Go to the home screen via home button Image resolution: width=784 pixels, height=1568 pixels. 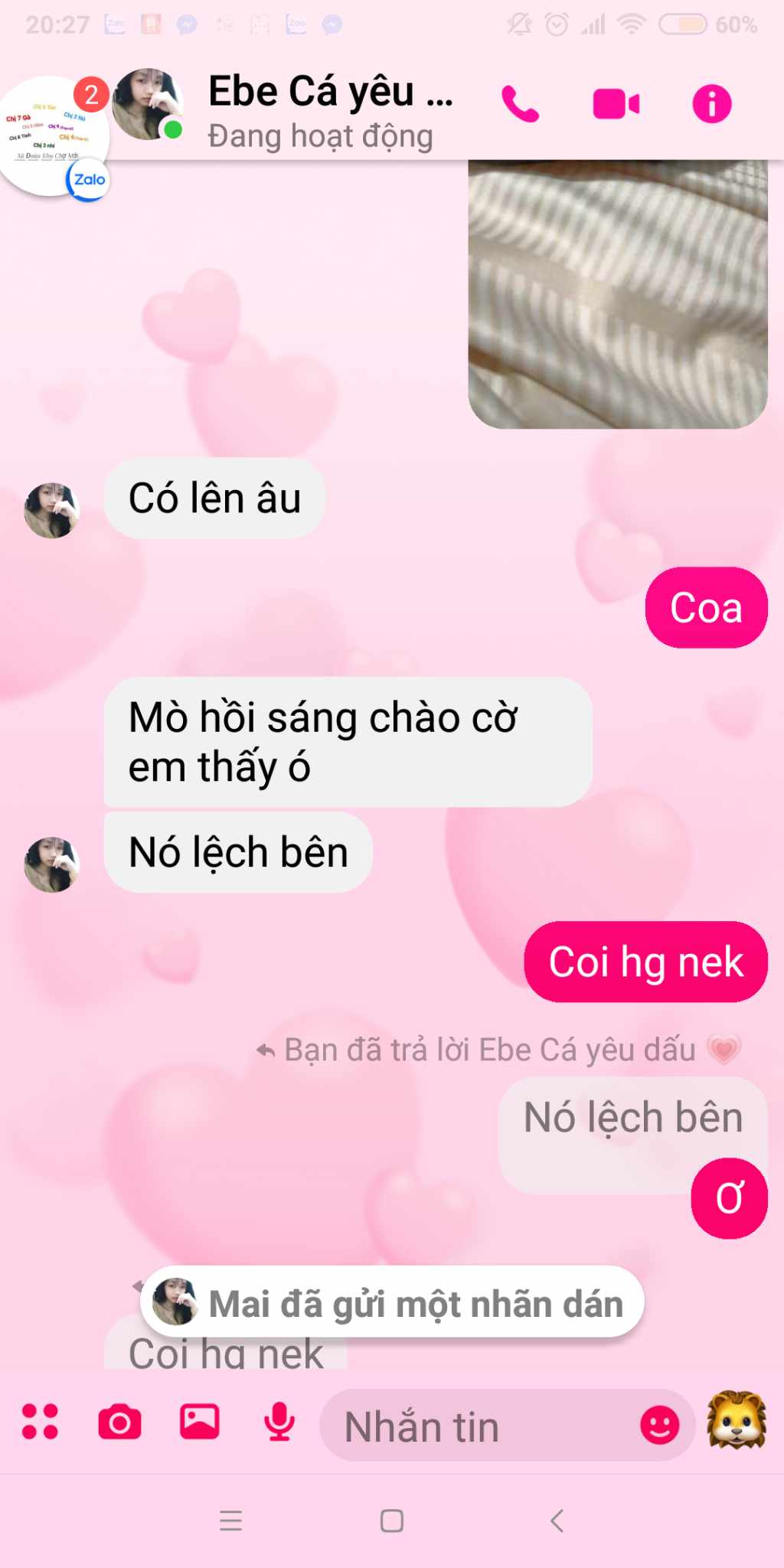pyautogui.click(x=391, y=1521)
